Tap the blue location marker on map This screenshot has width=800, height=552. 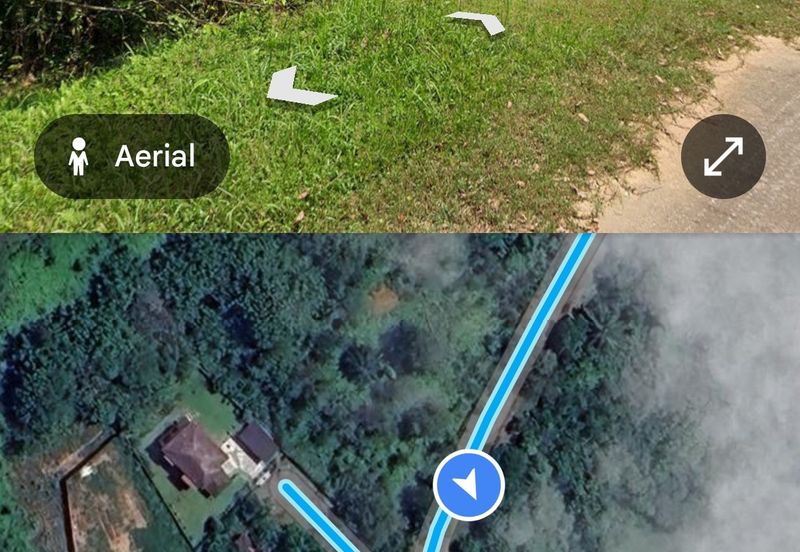(x=469, y=485)
